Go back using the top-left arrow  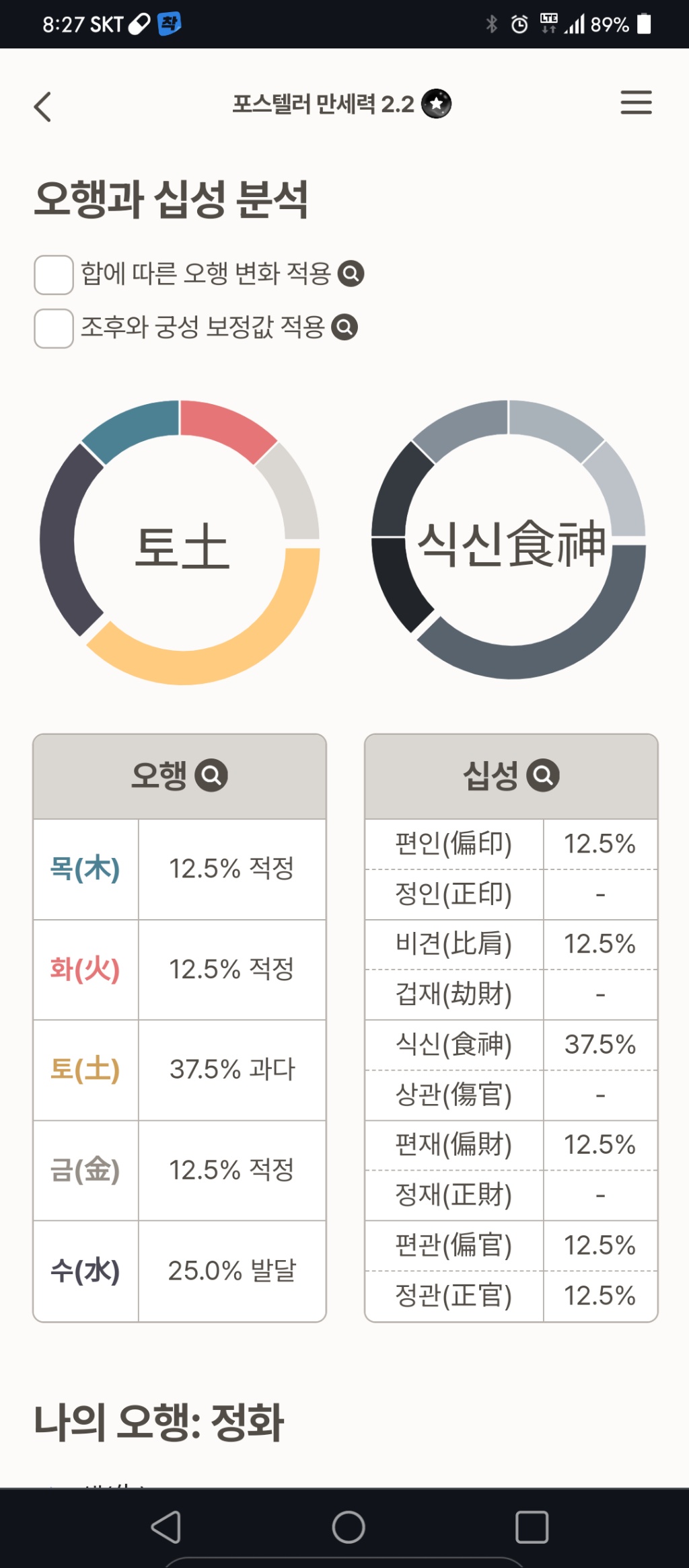coord(42,106)
